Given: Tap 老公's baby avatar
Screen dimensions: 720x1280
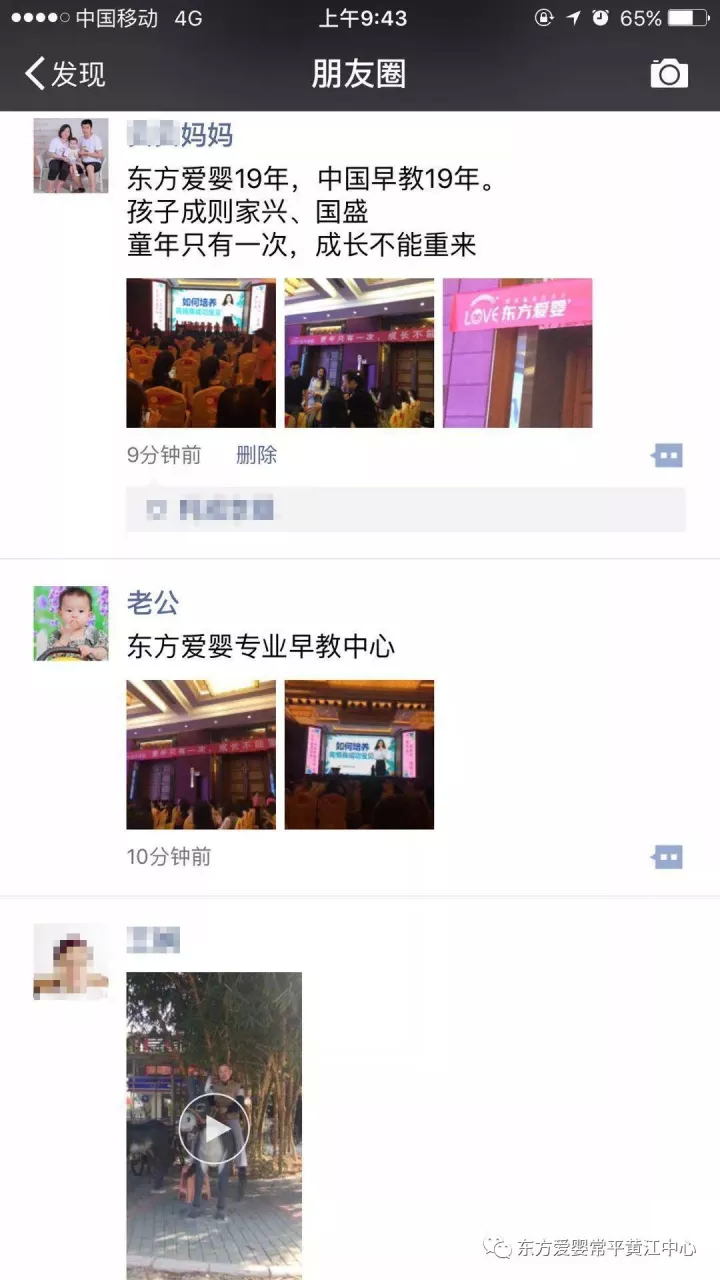Looking at the screenshot, I should (x=70, y=623).
